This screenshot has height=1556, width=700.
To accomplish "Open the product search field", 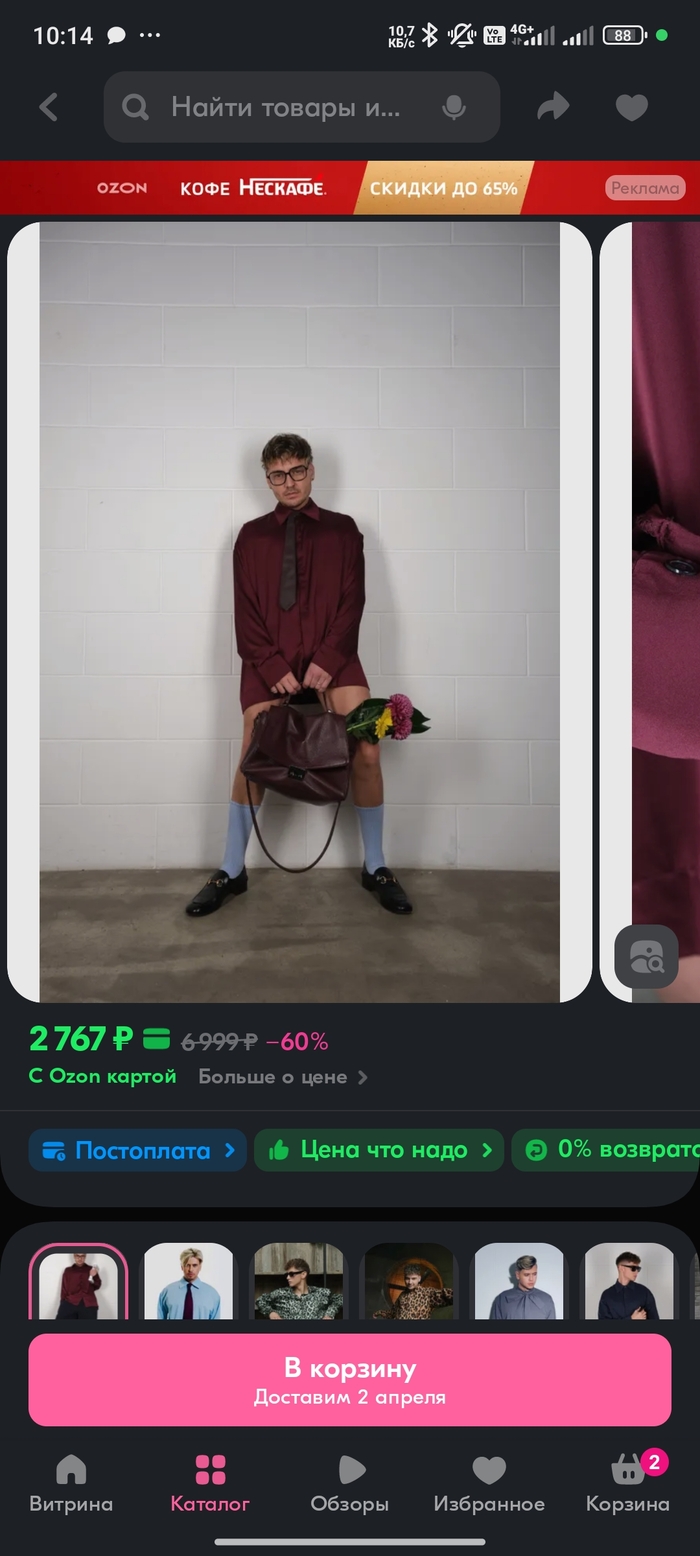I will [x=285, y=107].
